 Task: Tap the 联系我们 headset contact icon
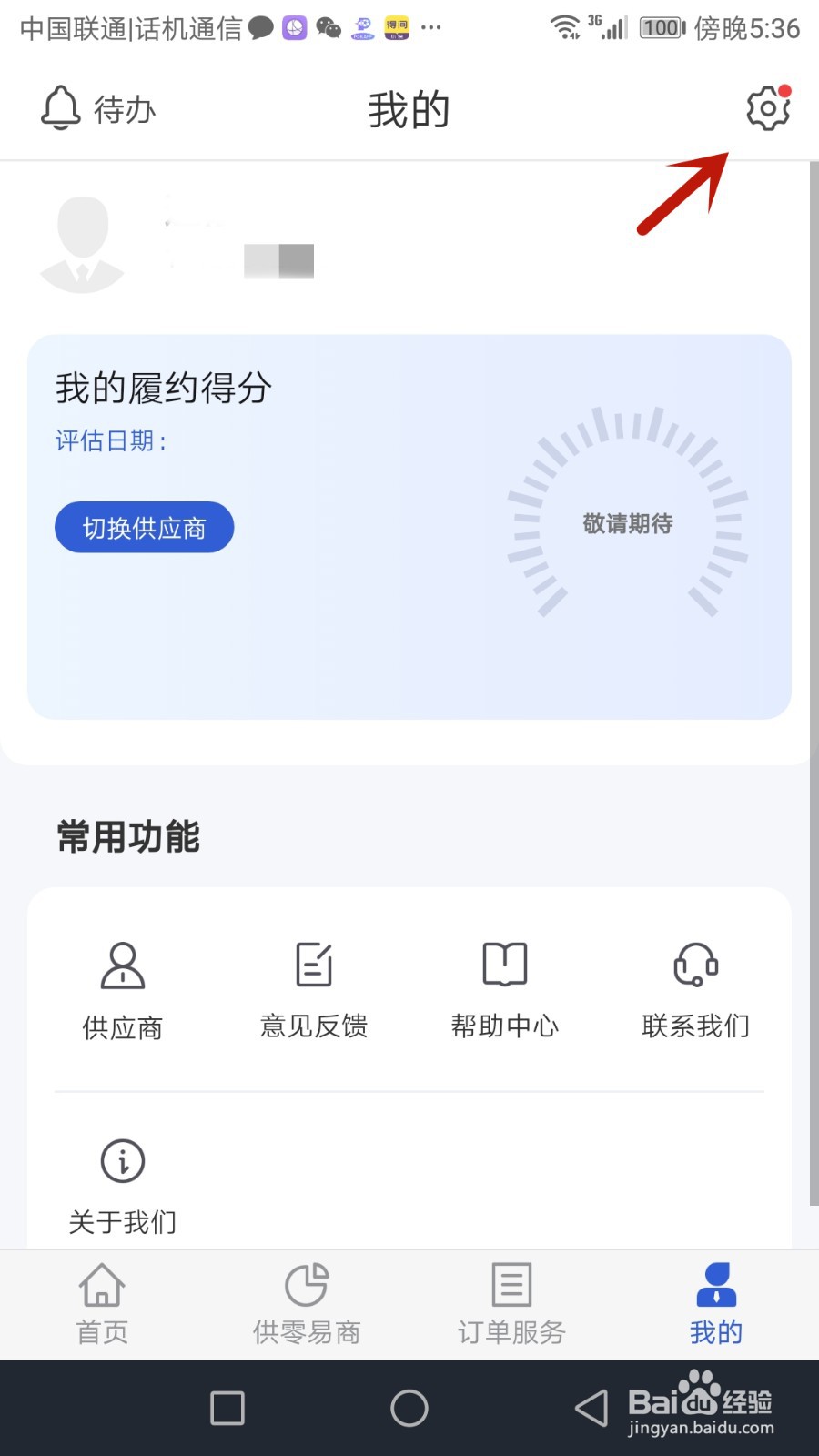[694, 987]
